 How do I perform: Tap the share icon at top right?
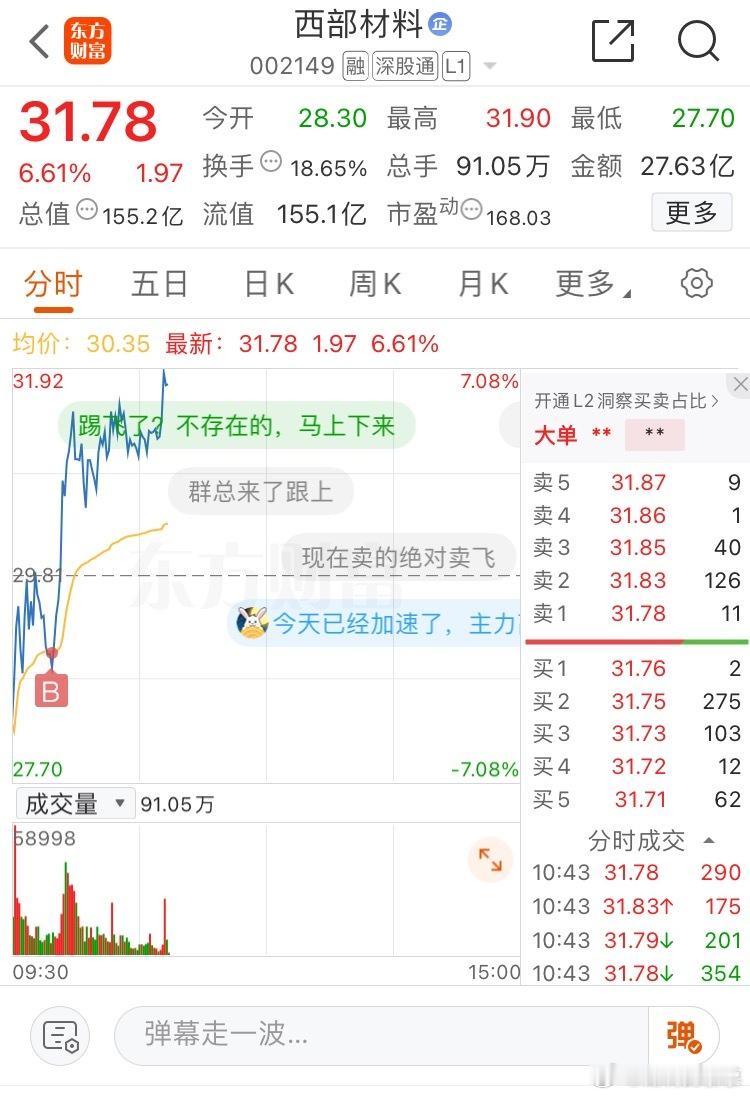tap(613, 42)
